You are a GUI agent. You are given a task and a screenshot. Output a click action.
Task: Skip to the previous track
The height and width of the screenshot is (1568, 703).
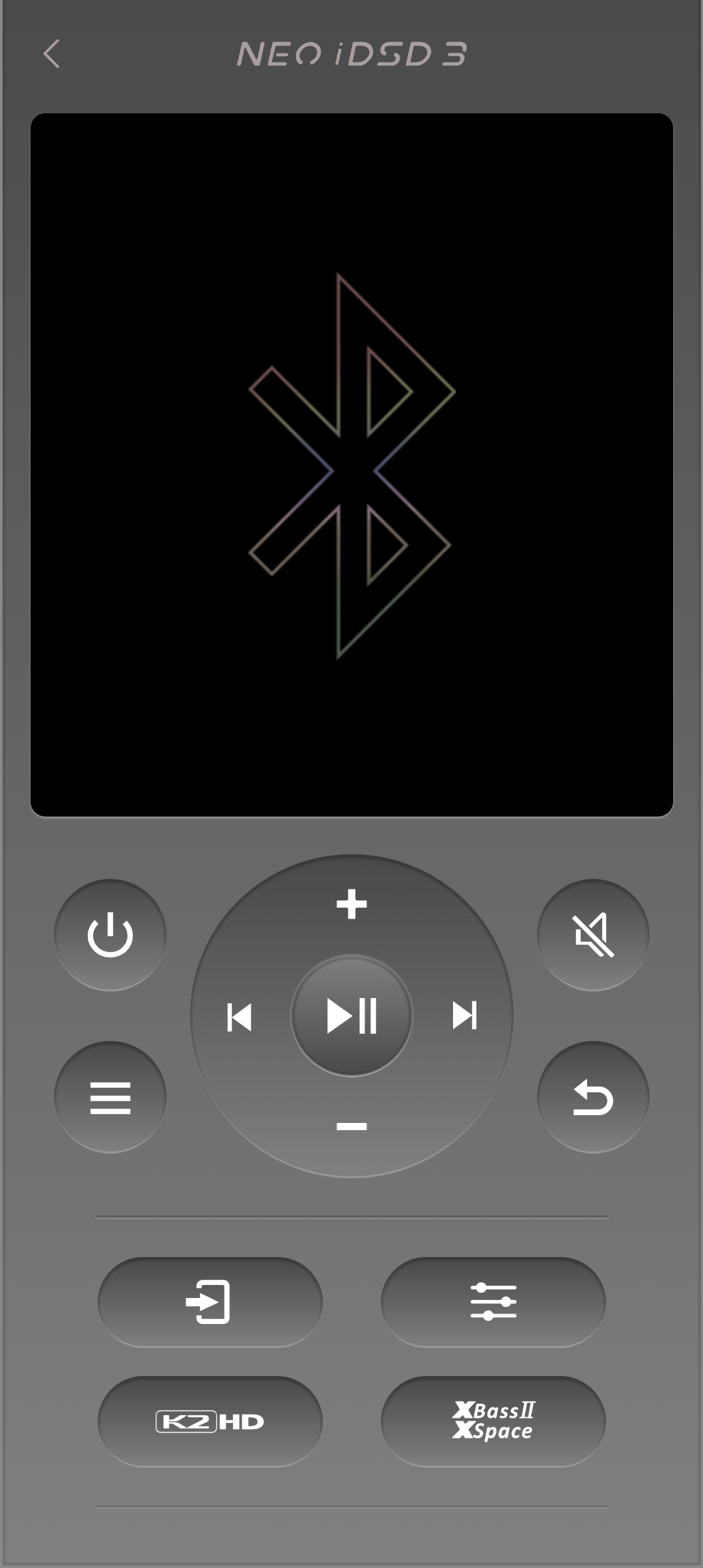point(240,1015)
